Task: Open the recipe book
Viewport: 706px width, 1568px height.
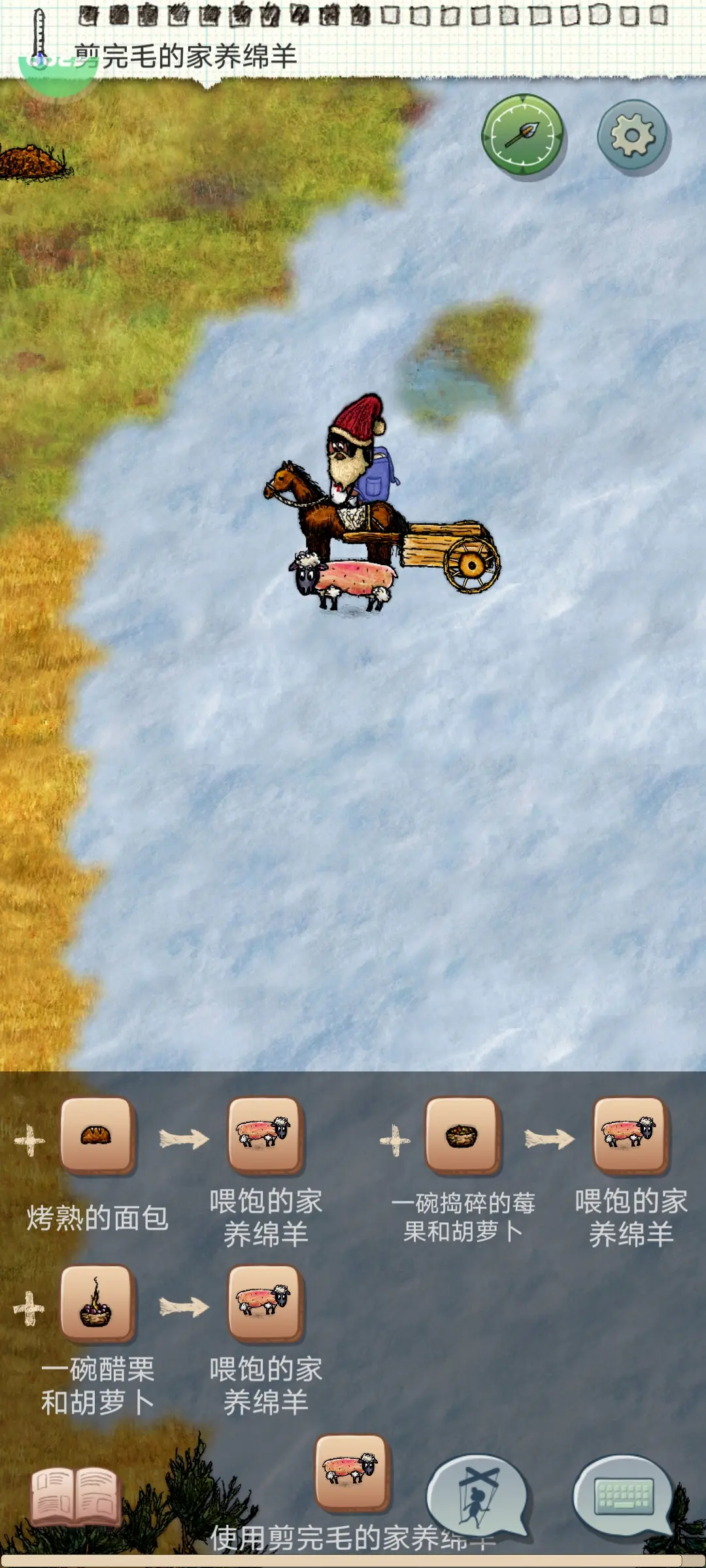Action: pos(75,1495)
